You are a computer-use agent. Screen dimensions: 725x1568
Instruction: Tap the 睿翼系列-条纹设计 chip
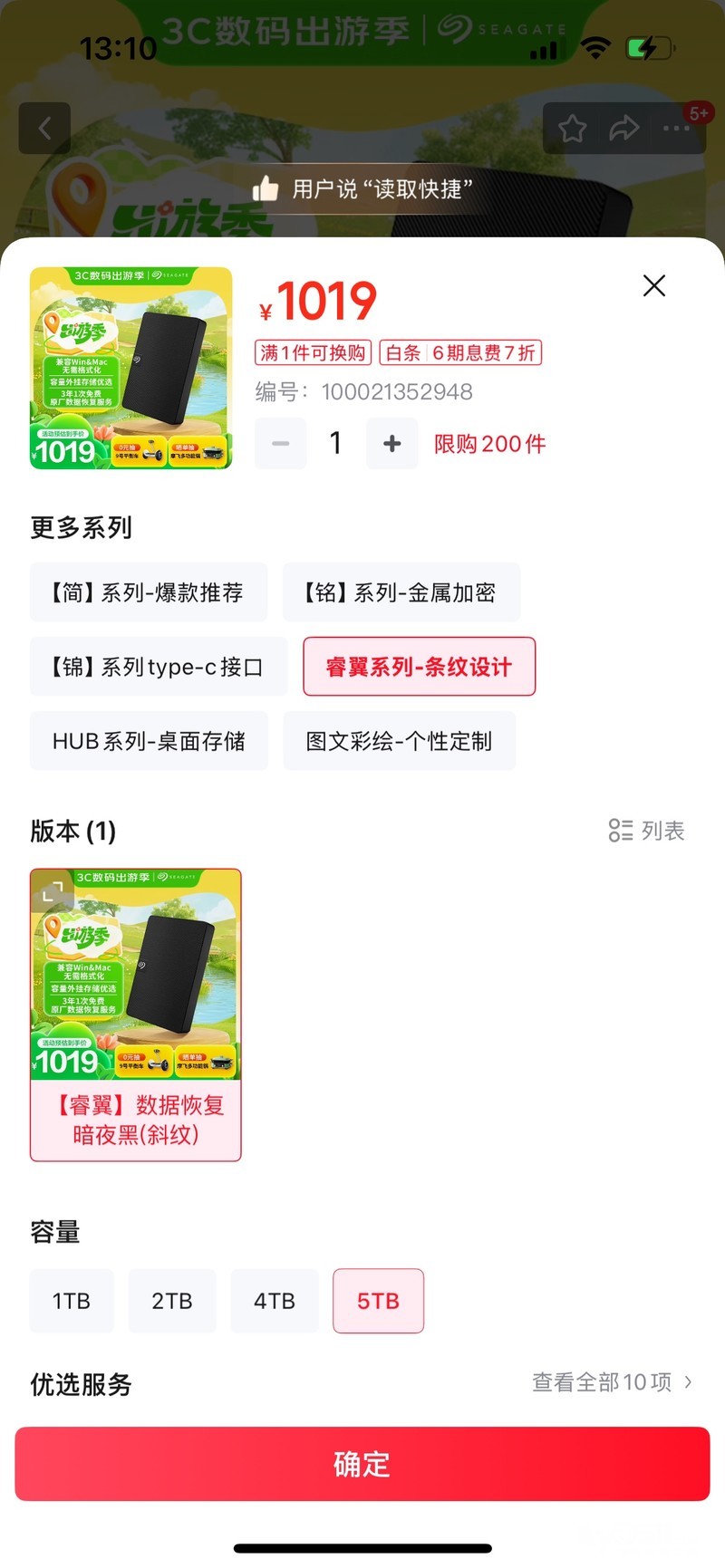point(419,667)
